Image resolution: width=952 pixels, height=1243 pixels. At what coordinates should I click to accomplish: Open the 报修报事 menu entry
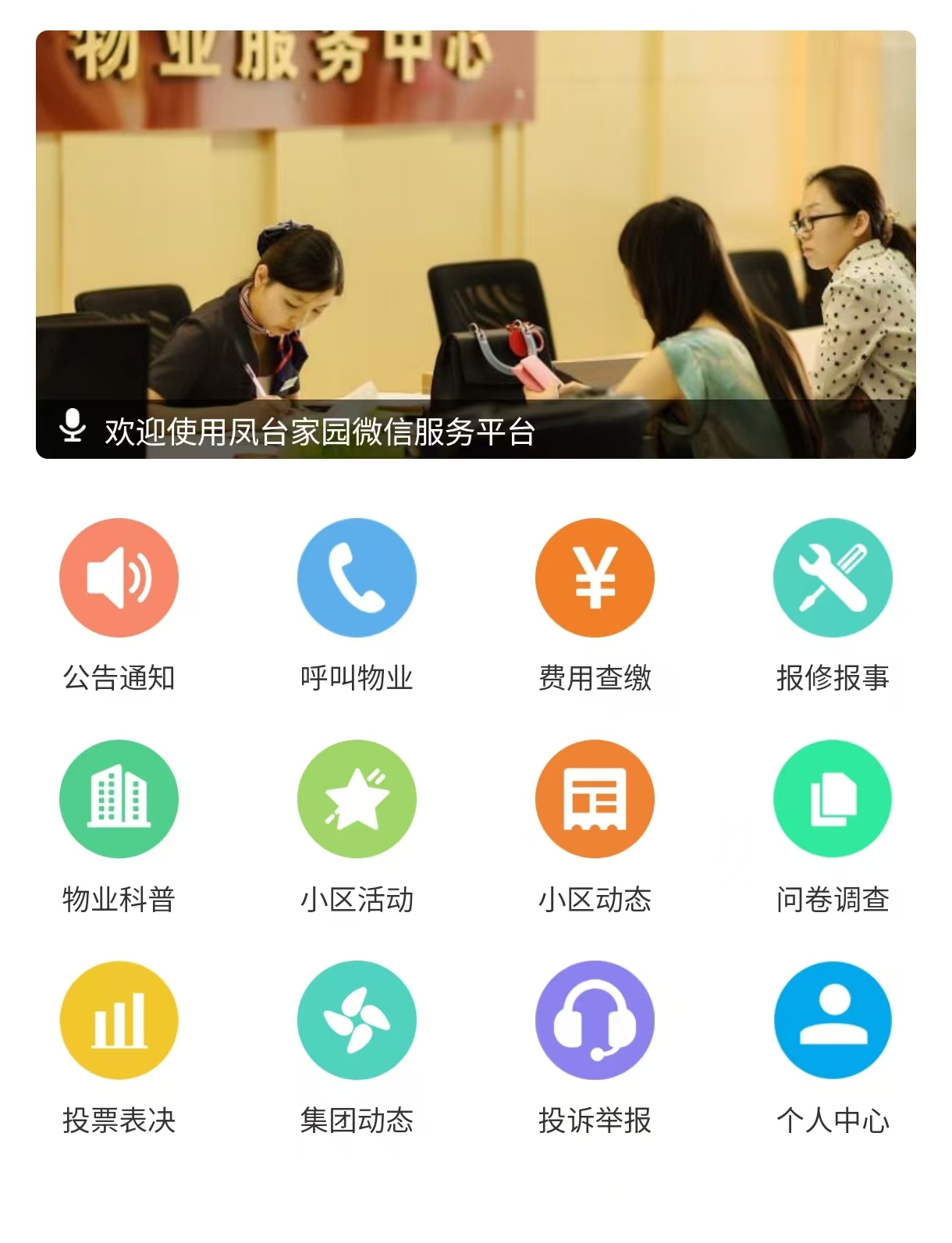click(x=833, y=678)
